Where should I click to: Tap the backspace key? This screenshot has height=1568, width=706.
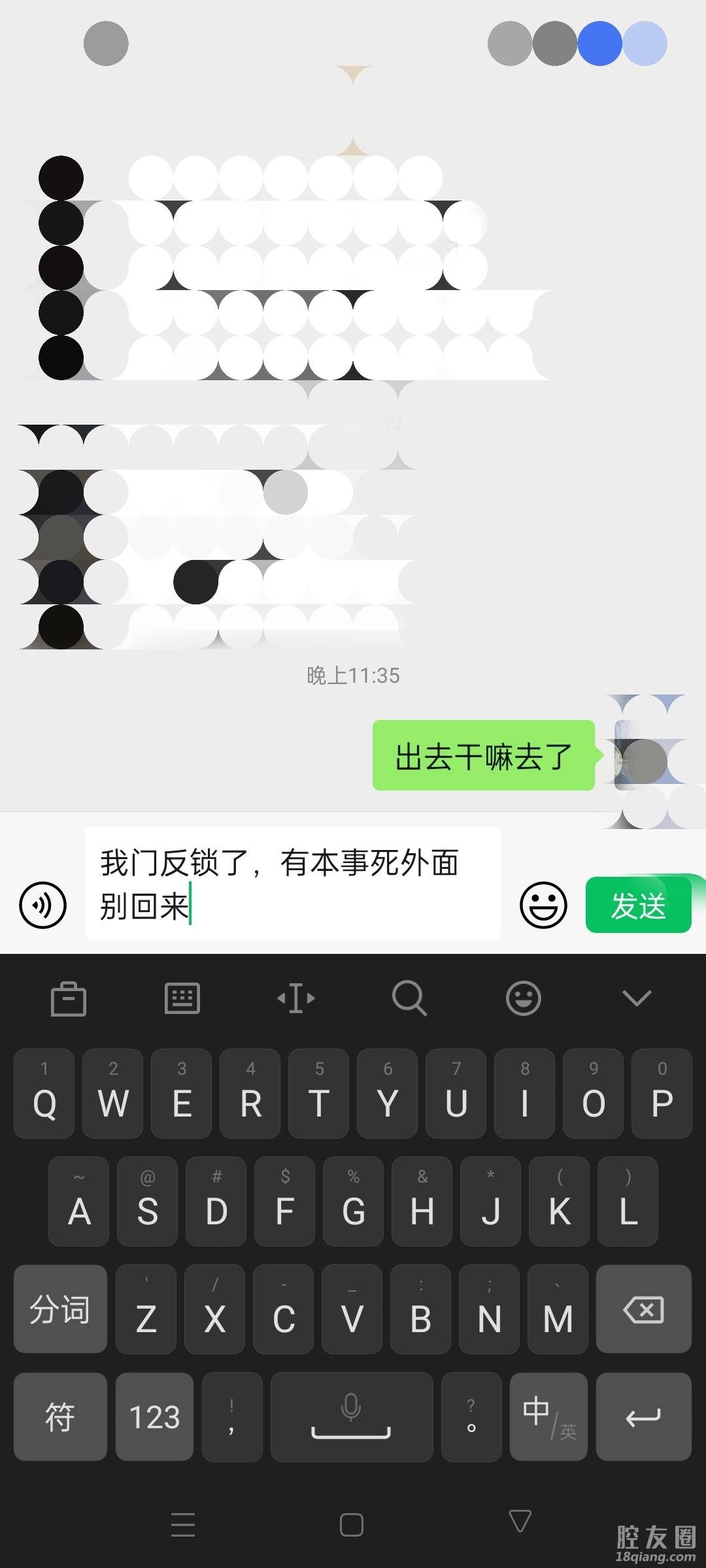tap(643, 1309)
